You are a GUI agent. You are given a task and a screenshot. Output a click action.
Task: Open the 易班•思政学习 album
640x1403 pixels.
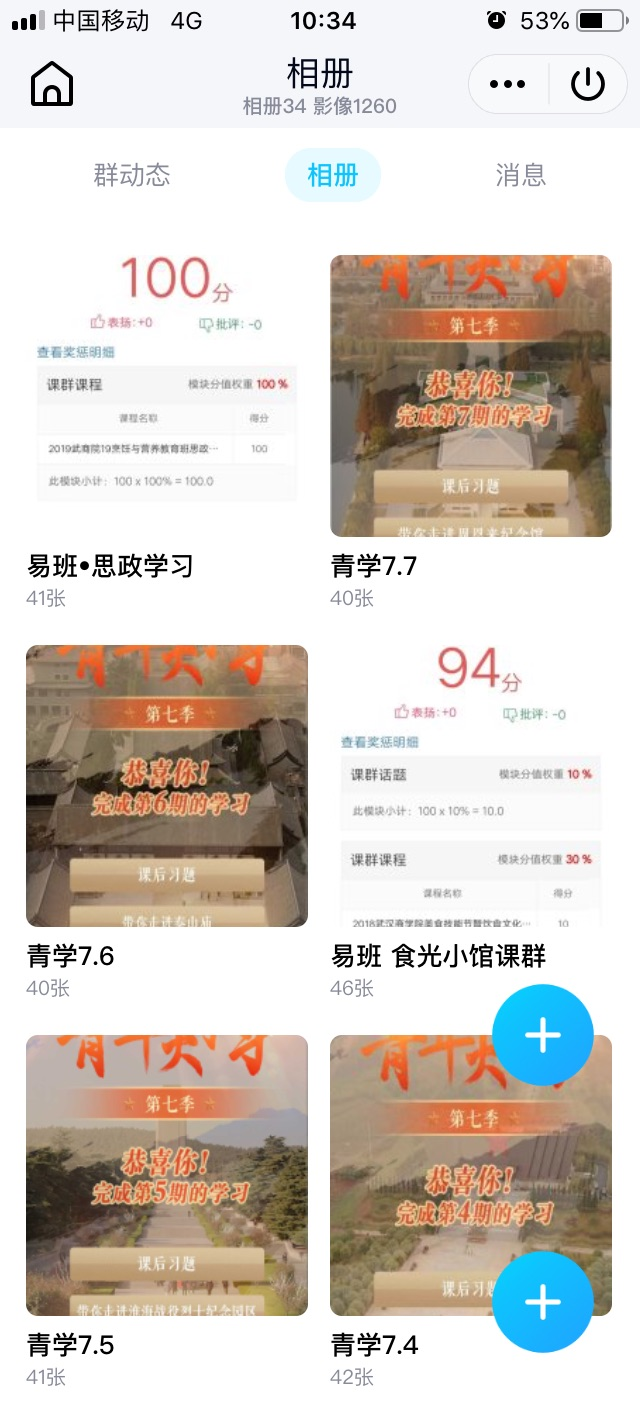[166, 395]
